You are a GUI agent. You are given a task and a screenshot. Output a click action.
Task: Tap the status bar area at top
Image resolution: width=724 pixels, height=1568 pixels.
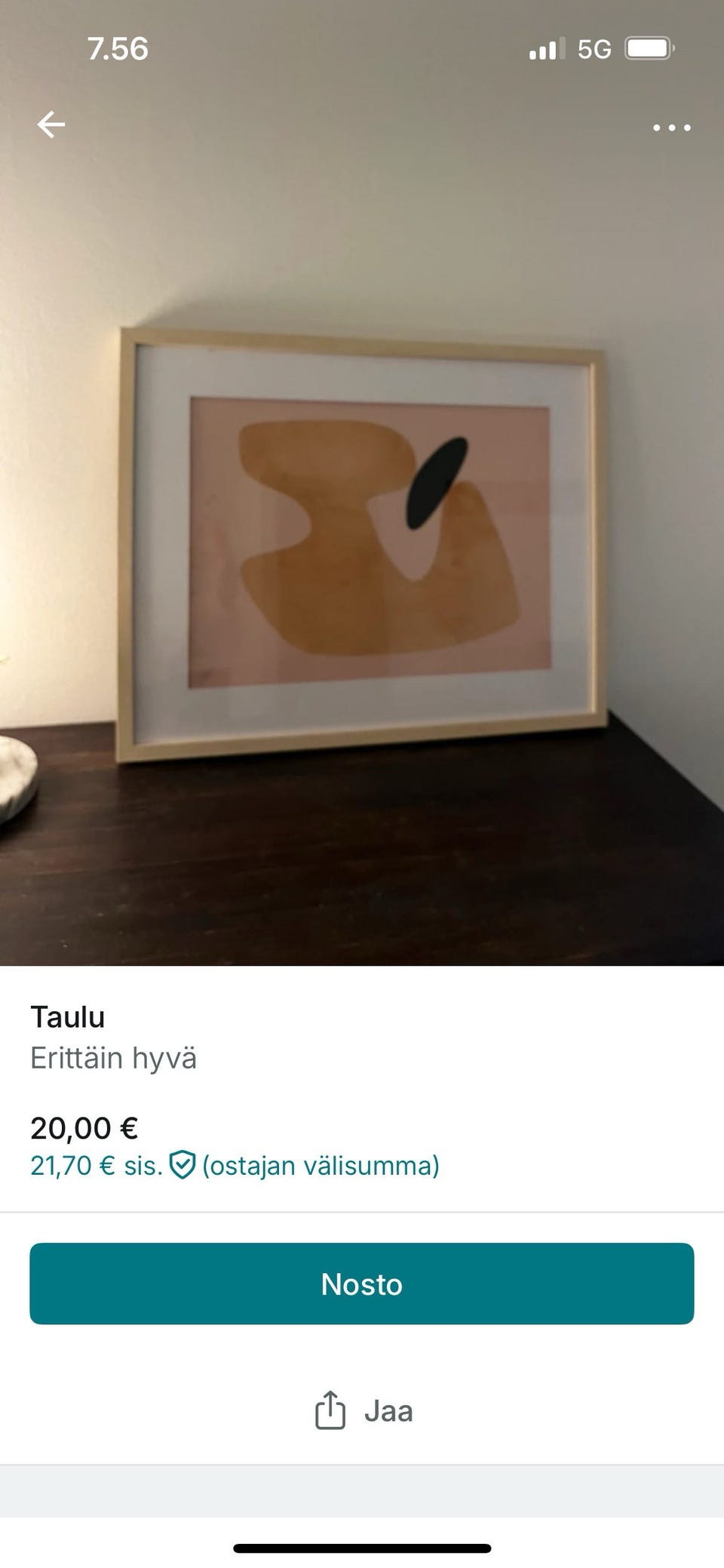[362, 48]
